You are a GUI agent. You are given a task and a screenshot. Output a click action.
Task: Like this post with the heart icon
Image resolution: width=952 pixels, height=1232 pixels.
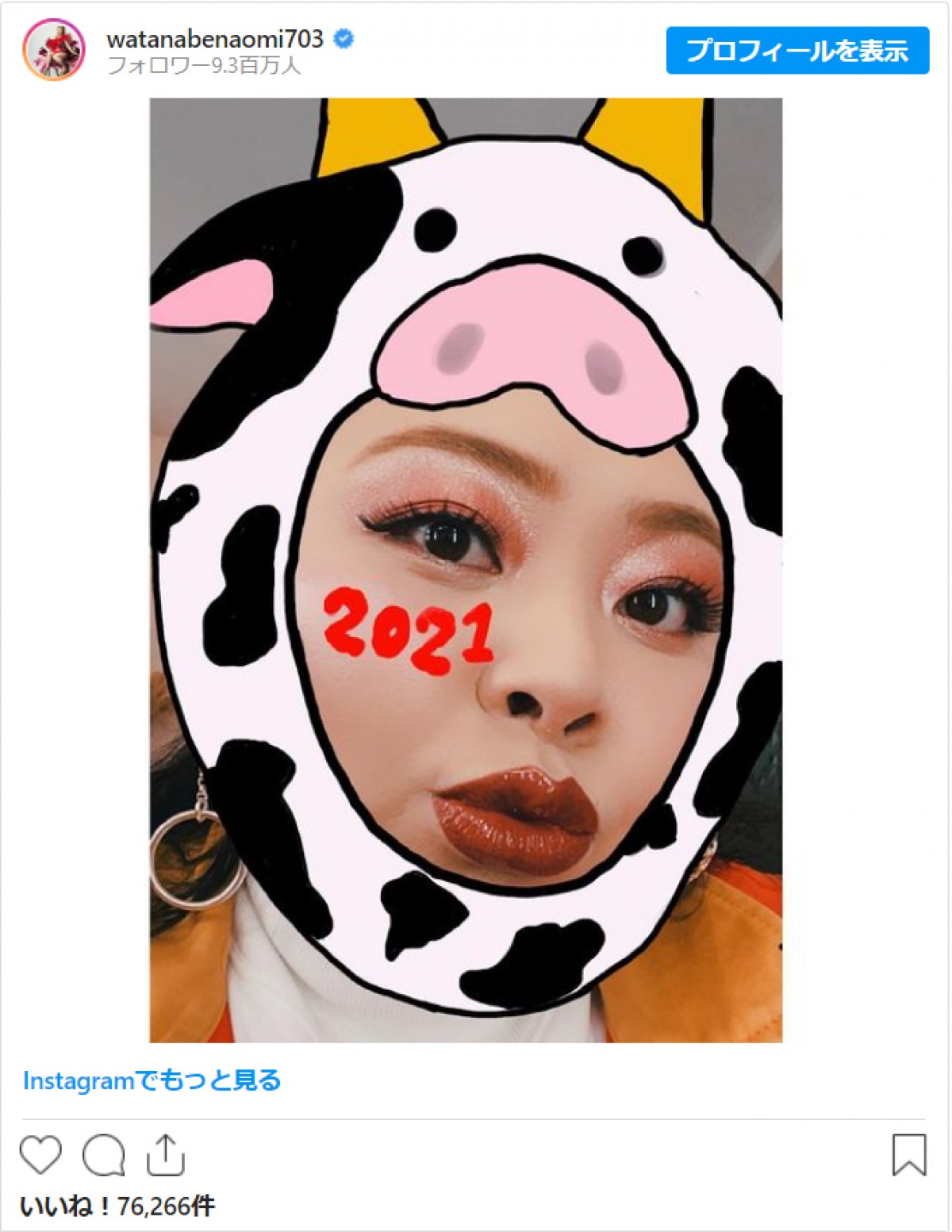(40, 1154)
